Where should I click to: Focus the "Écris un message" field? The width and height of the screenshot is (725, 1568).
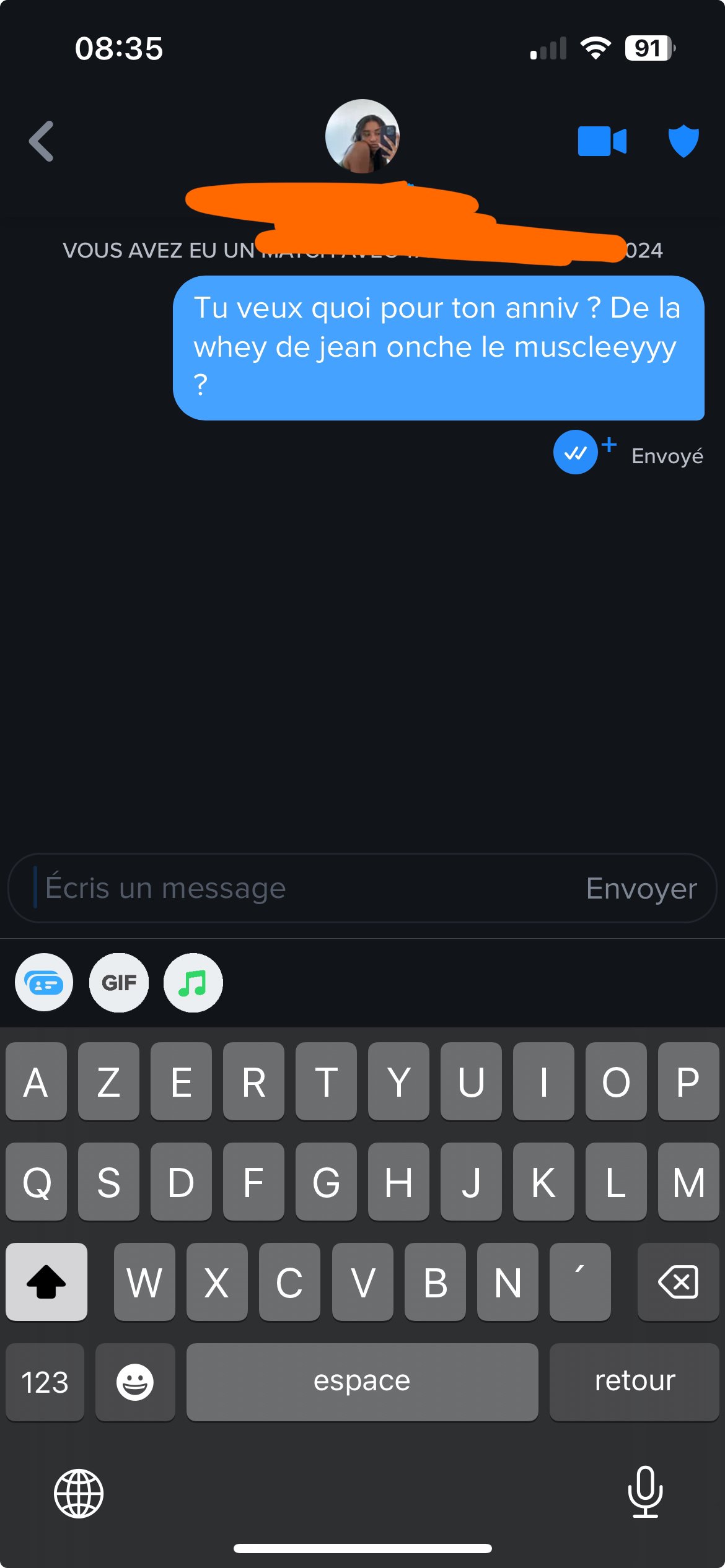click(297, 888)
